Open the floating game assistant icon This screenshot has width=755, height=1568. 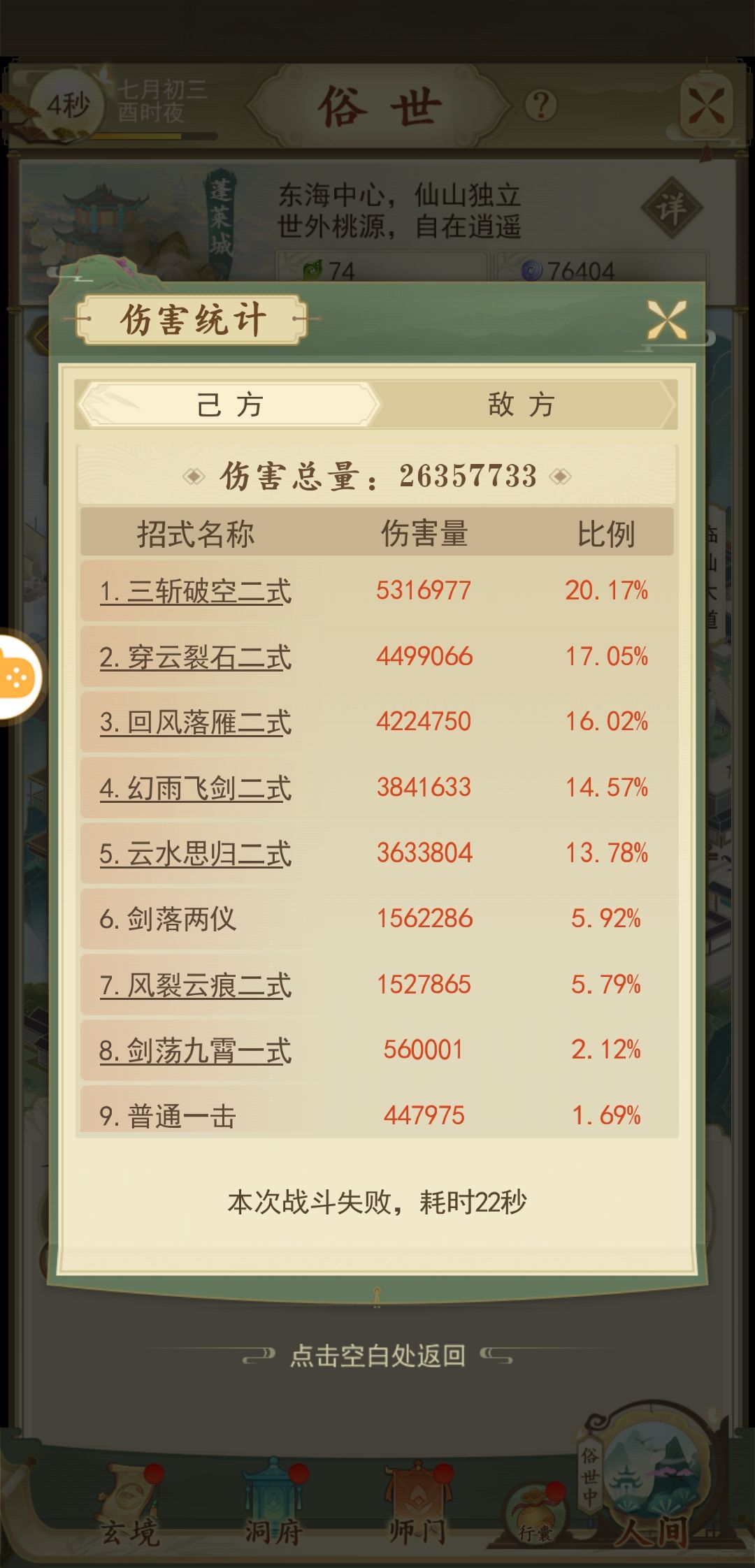tap(17, 676)
